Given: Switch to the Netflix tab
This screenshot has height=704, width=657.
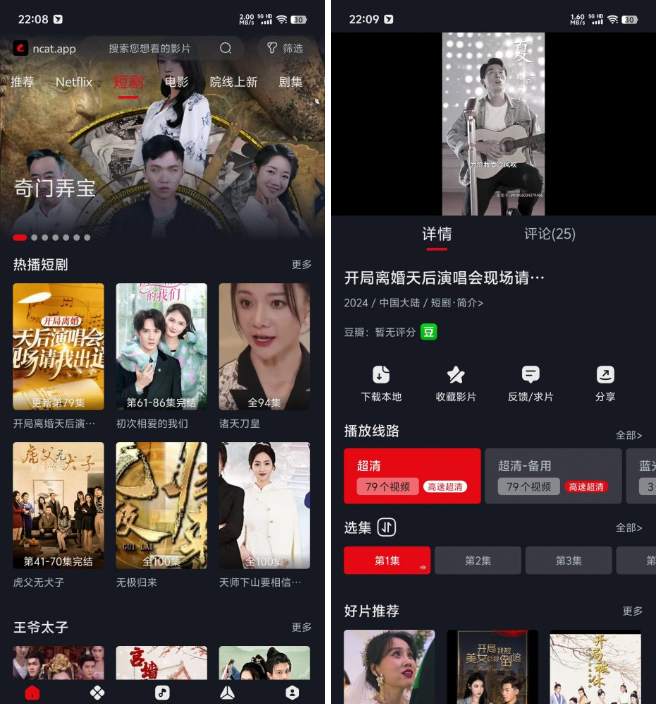Looking at the screenshot, I should pos(74,82).
